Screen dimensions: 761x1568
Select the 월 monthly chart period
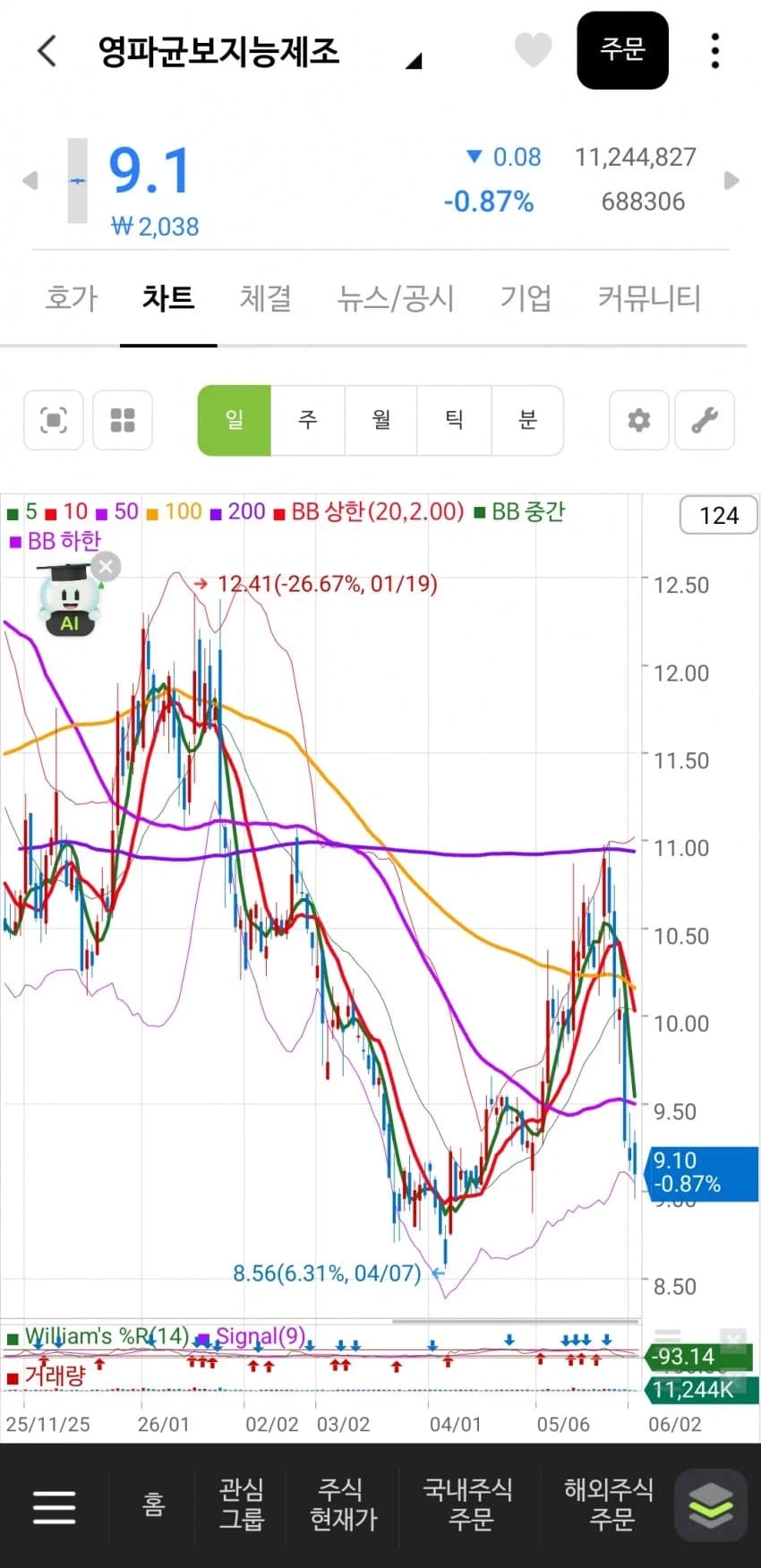point(381,420)
